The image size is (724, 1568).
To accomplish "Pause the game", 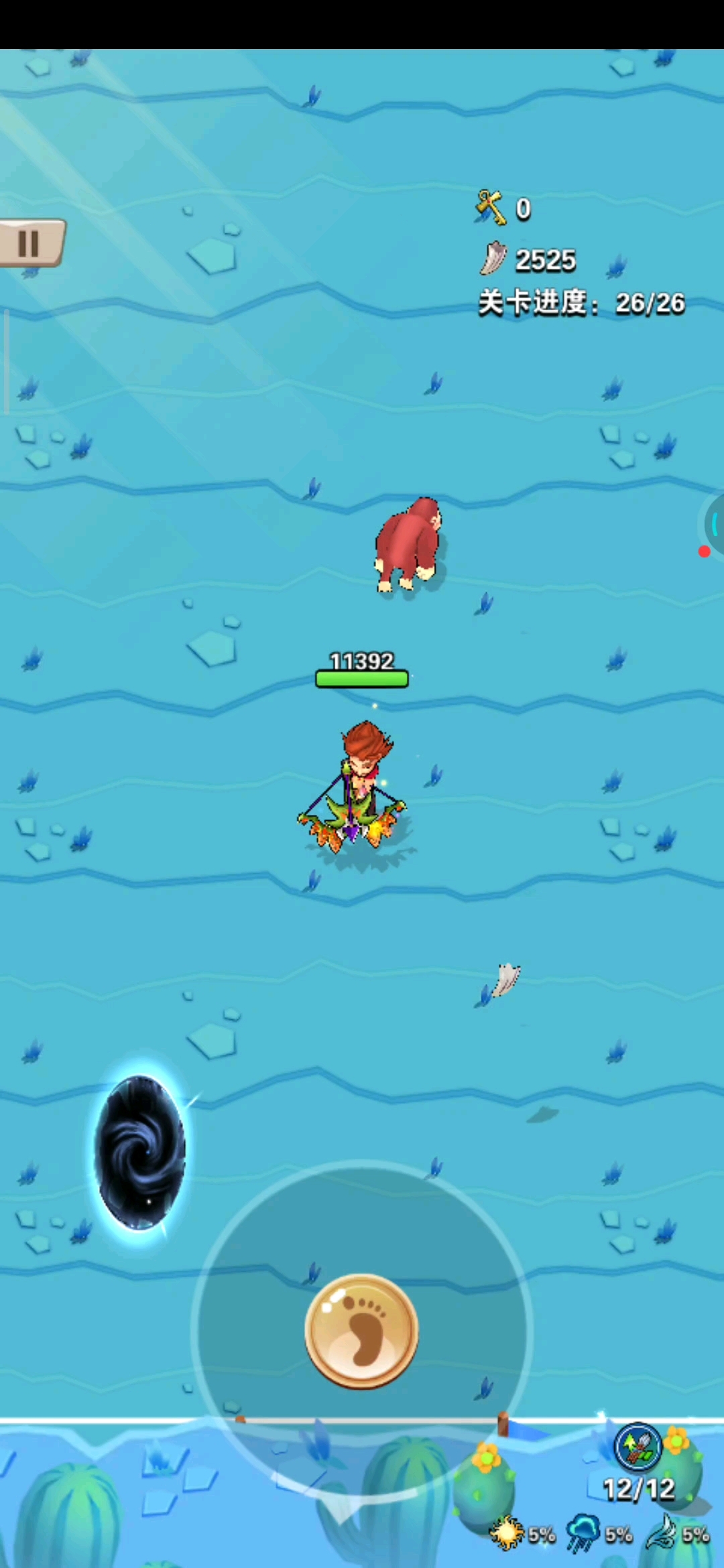I will click(x=30, y=243).
